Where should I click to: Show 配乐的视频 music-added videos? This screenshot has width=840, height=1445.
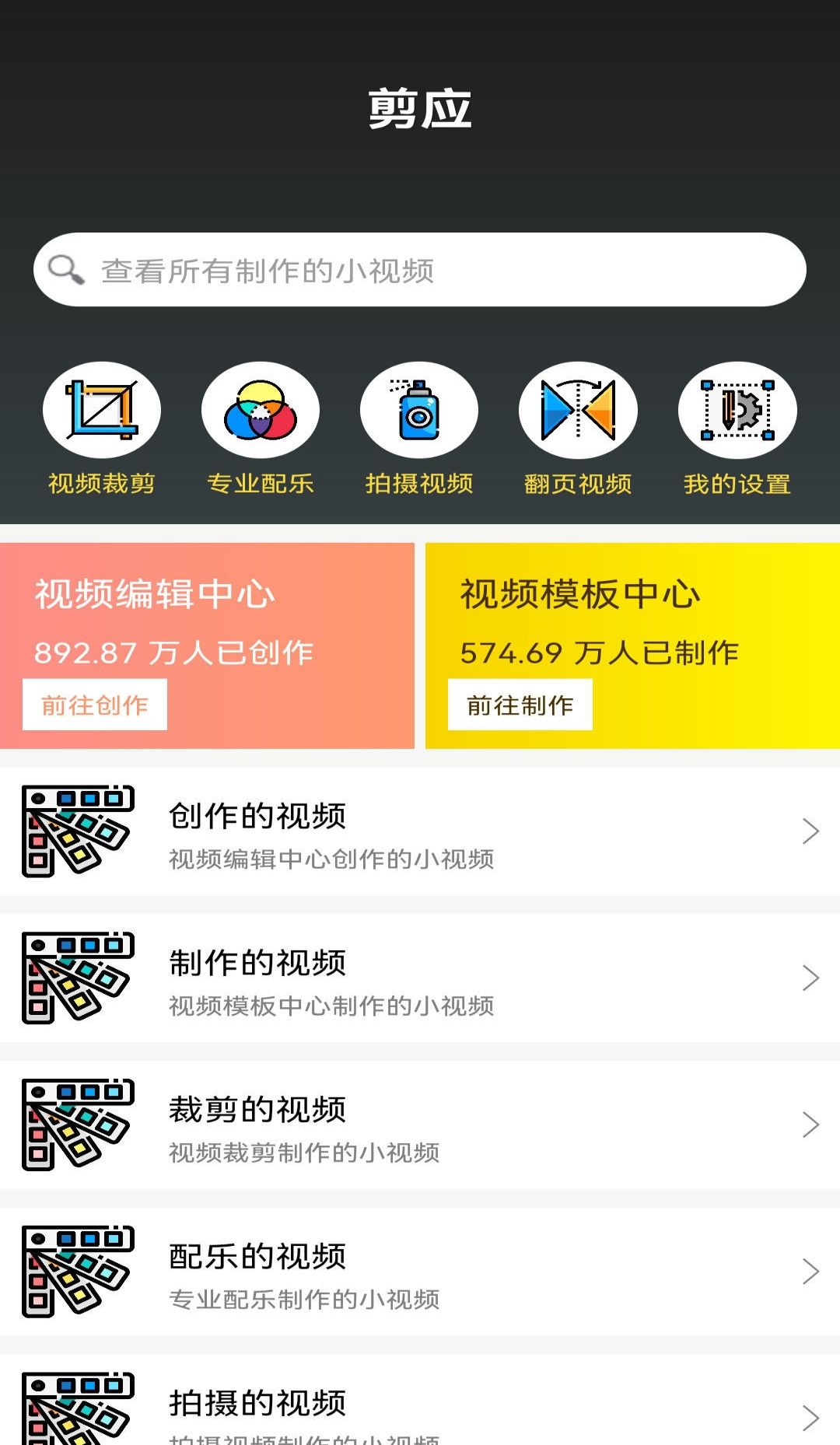pyautogui.click(x=420, y=1272)
